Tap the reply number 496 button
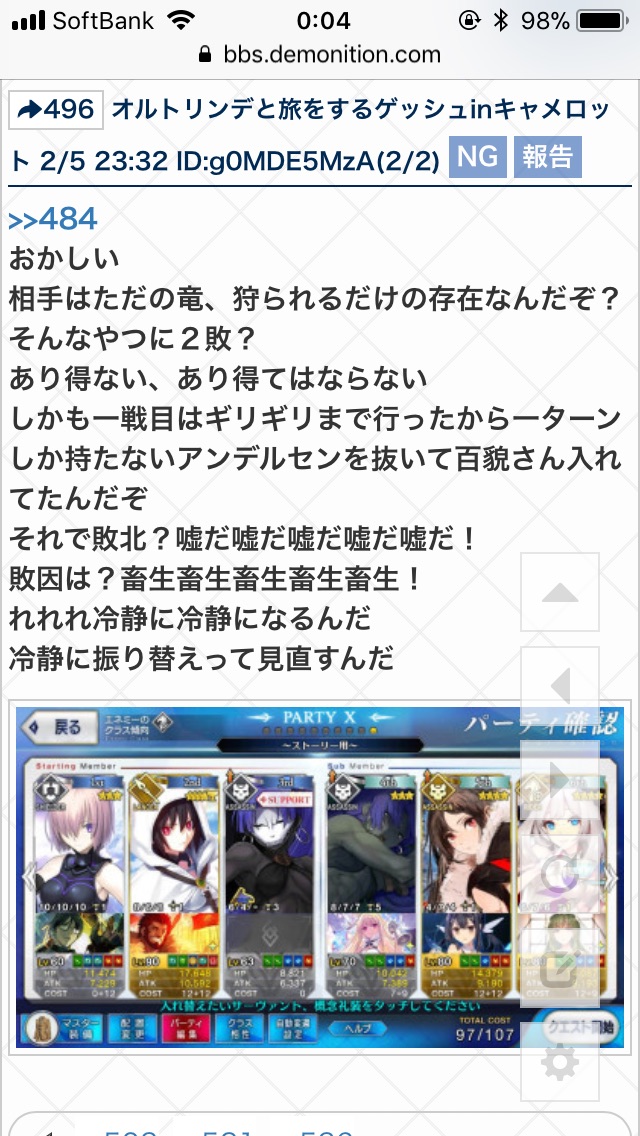Image resolution: width=640 pixels, height=1136 pixels. pyautogui.click(x=56, y=109)
